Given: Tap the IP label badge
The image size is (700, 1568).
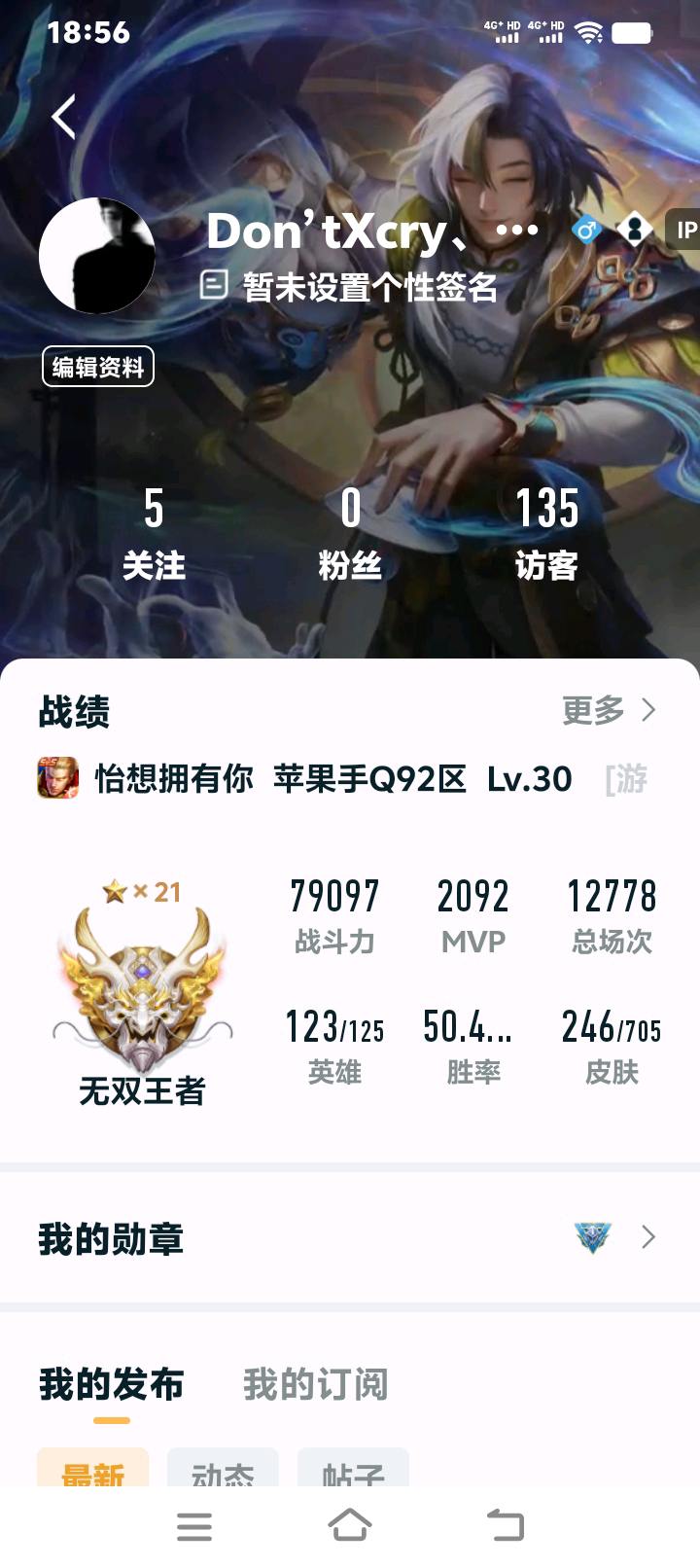Looking at the screenshot, I should (x=684, y=231).
